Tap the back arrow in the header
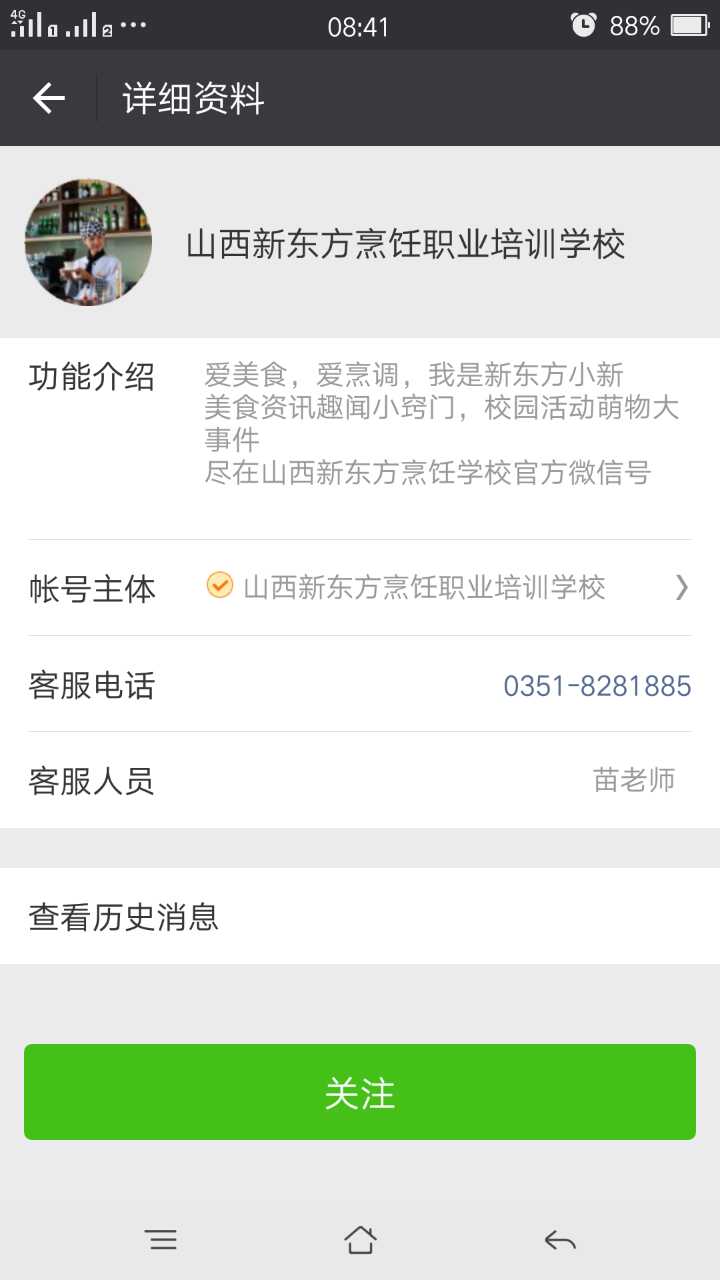Image resolution: width=720 pixels, height=1280 pixels. [48, 98]
